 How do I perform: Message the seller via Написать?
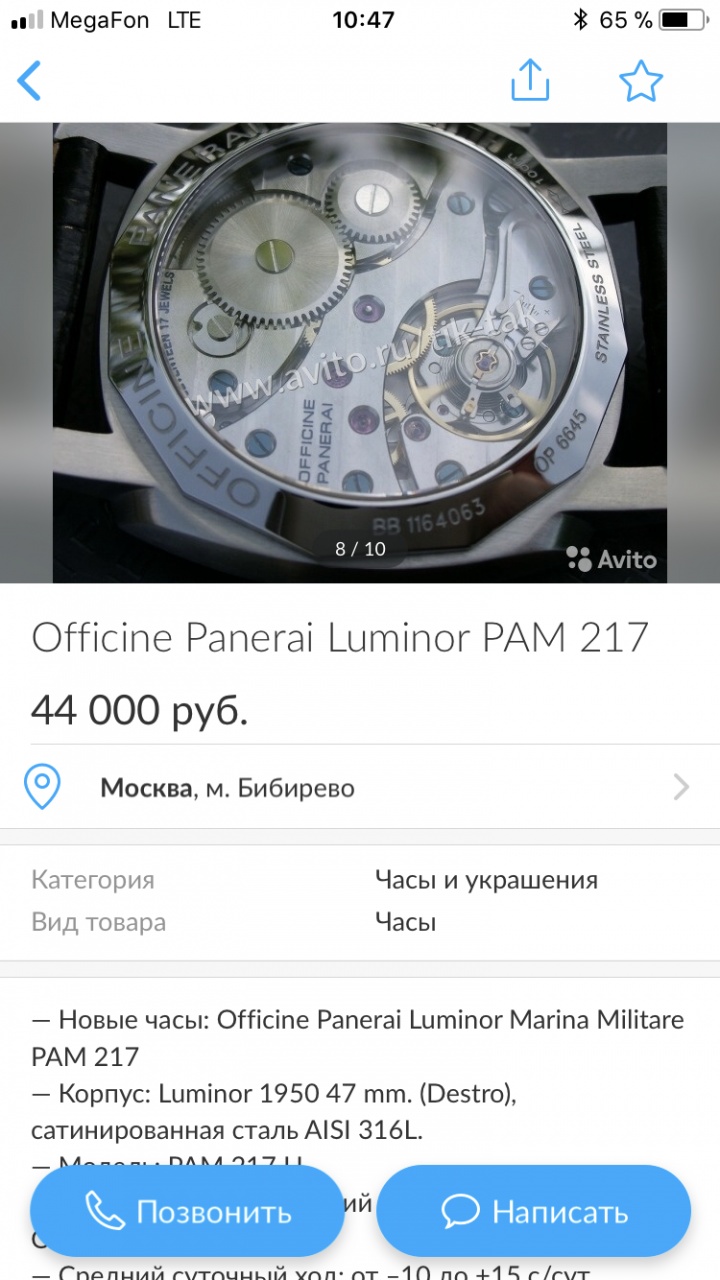pyautogui.click(x=534, y=1212)
